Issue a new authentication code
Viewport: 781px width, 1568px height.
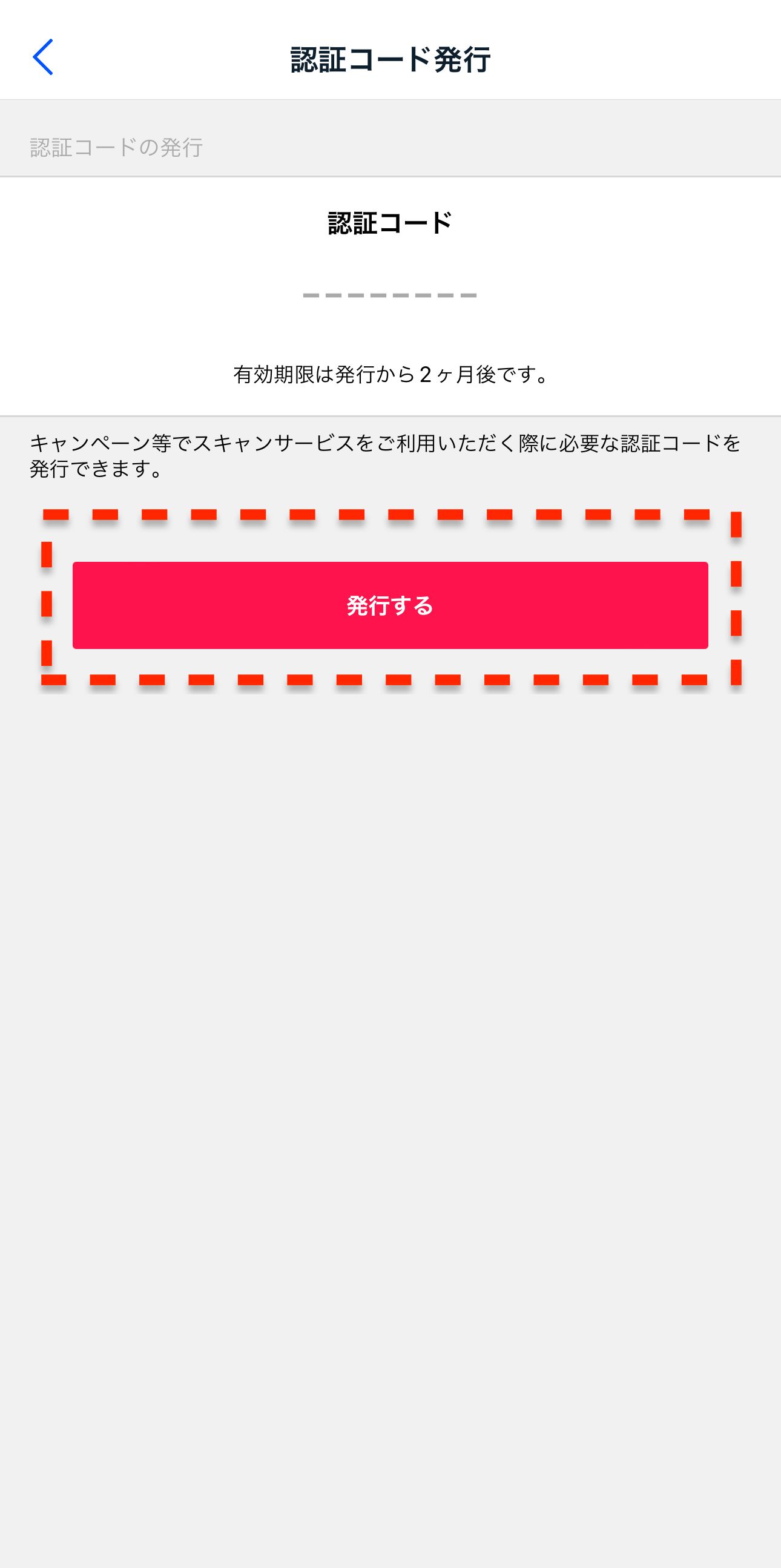390,605
